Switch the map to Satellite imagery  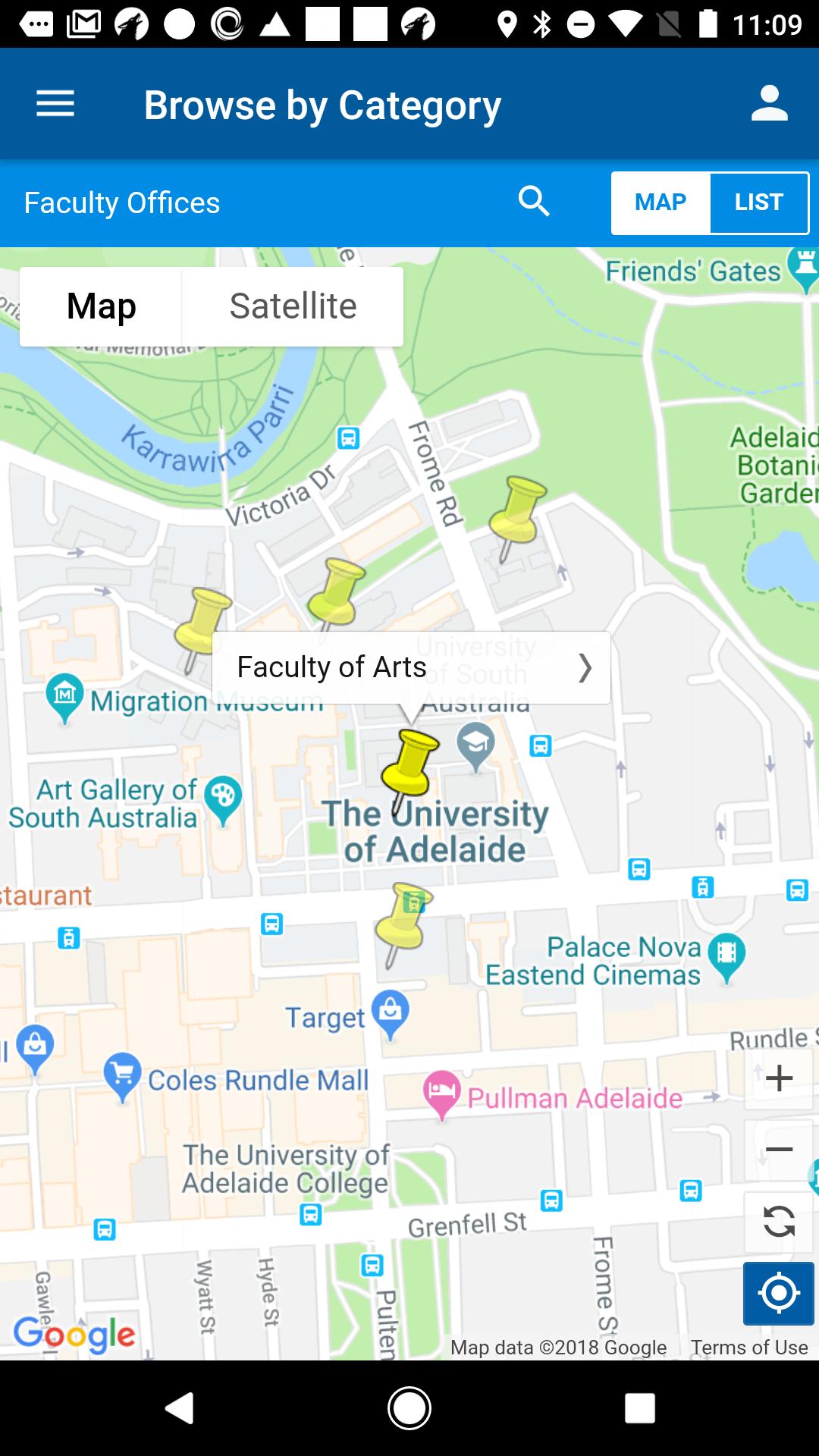pyautogui.click(x=293, y=306)
